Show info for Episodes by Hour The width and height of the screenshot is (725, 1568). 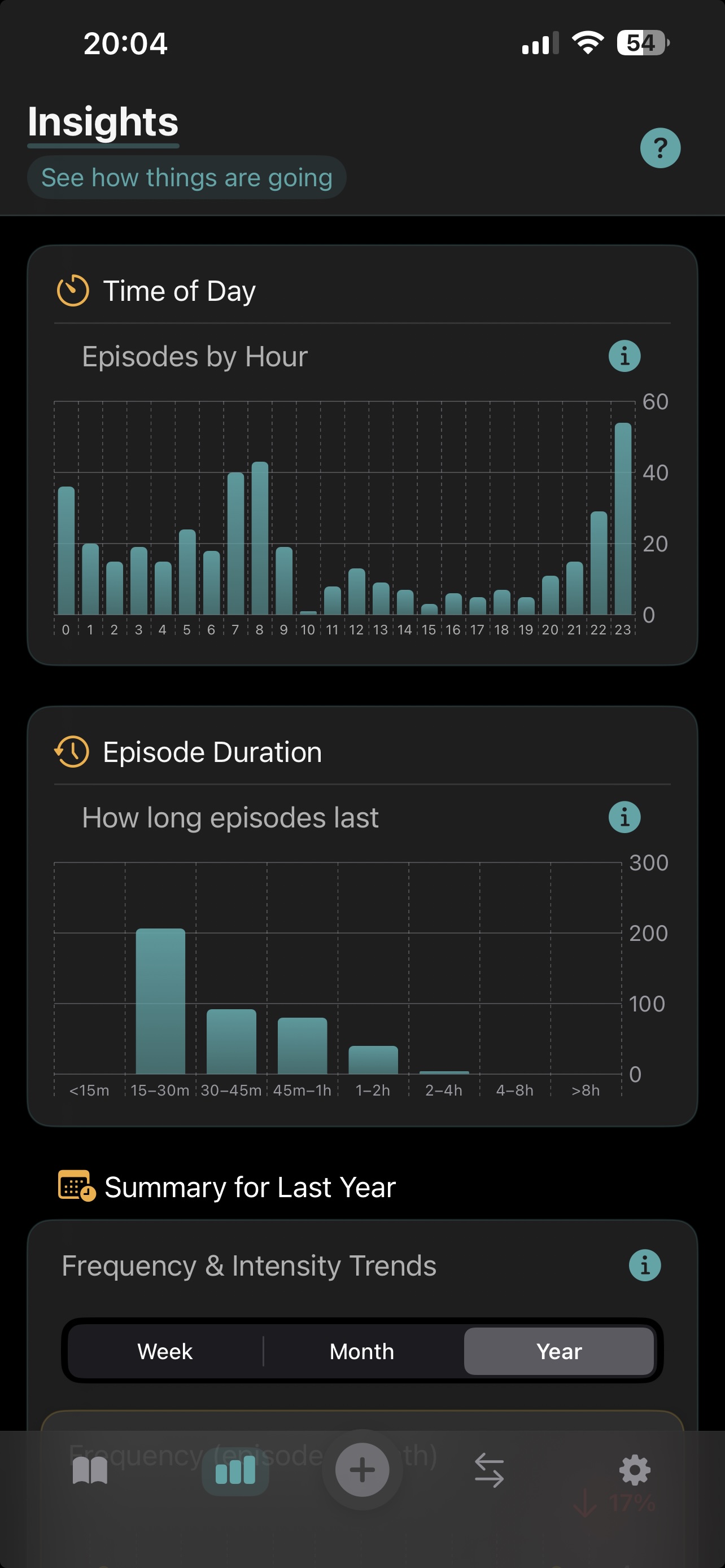point(624,356)
